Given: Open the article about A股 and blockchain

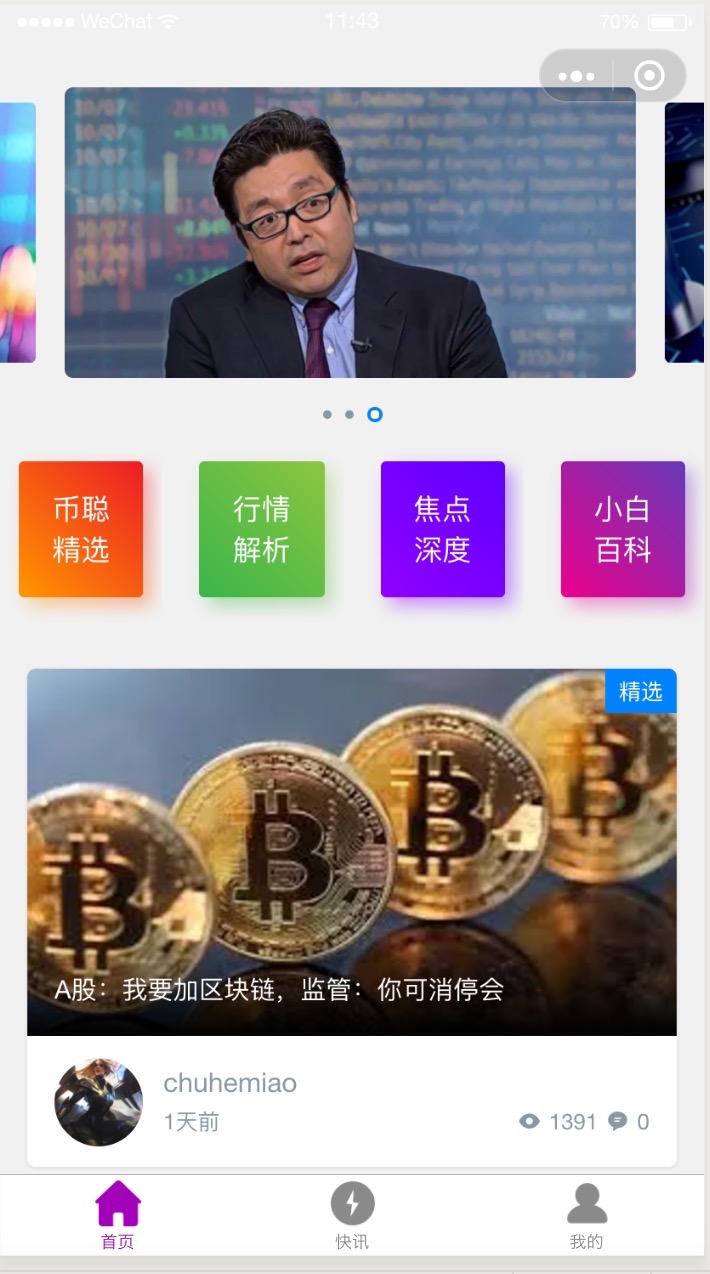Looking at the screenshot, I should point(351,852).
